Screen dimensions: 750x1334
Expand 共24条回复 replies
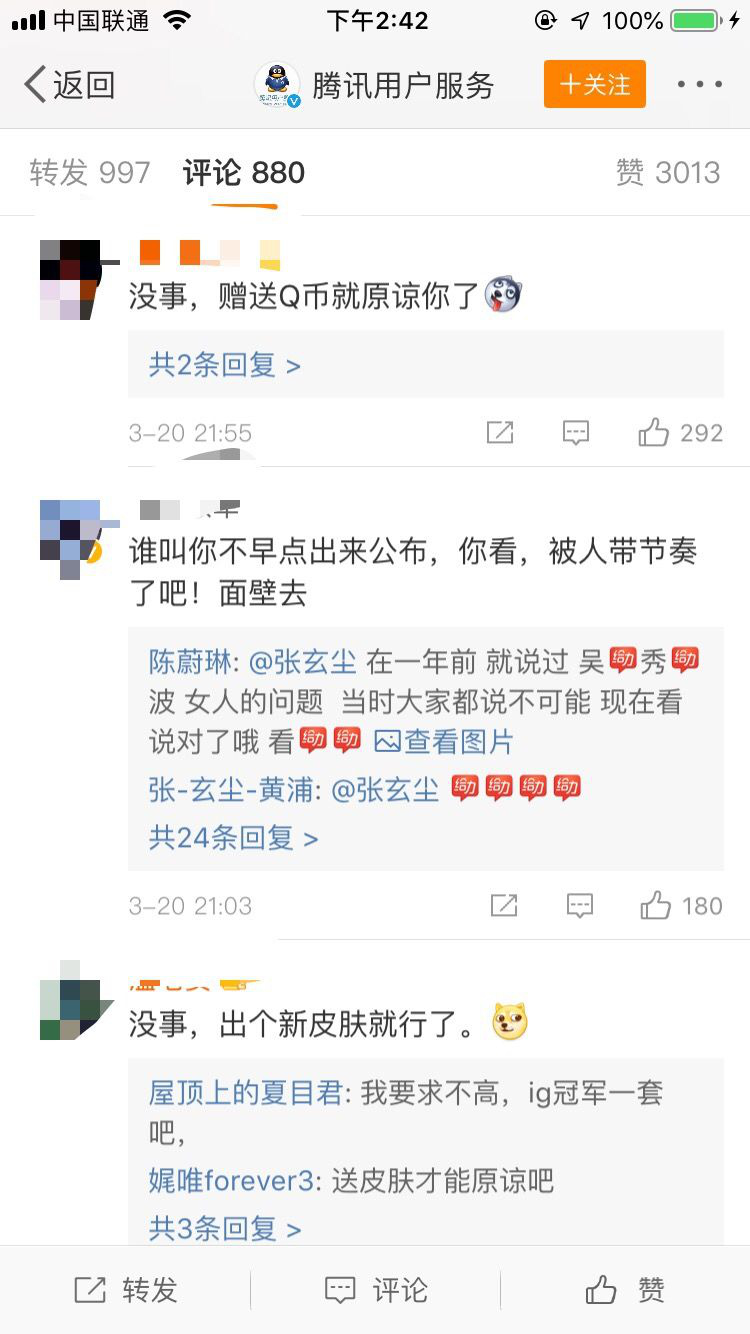[x=233, y=838]
